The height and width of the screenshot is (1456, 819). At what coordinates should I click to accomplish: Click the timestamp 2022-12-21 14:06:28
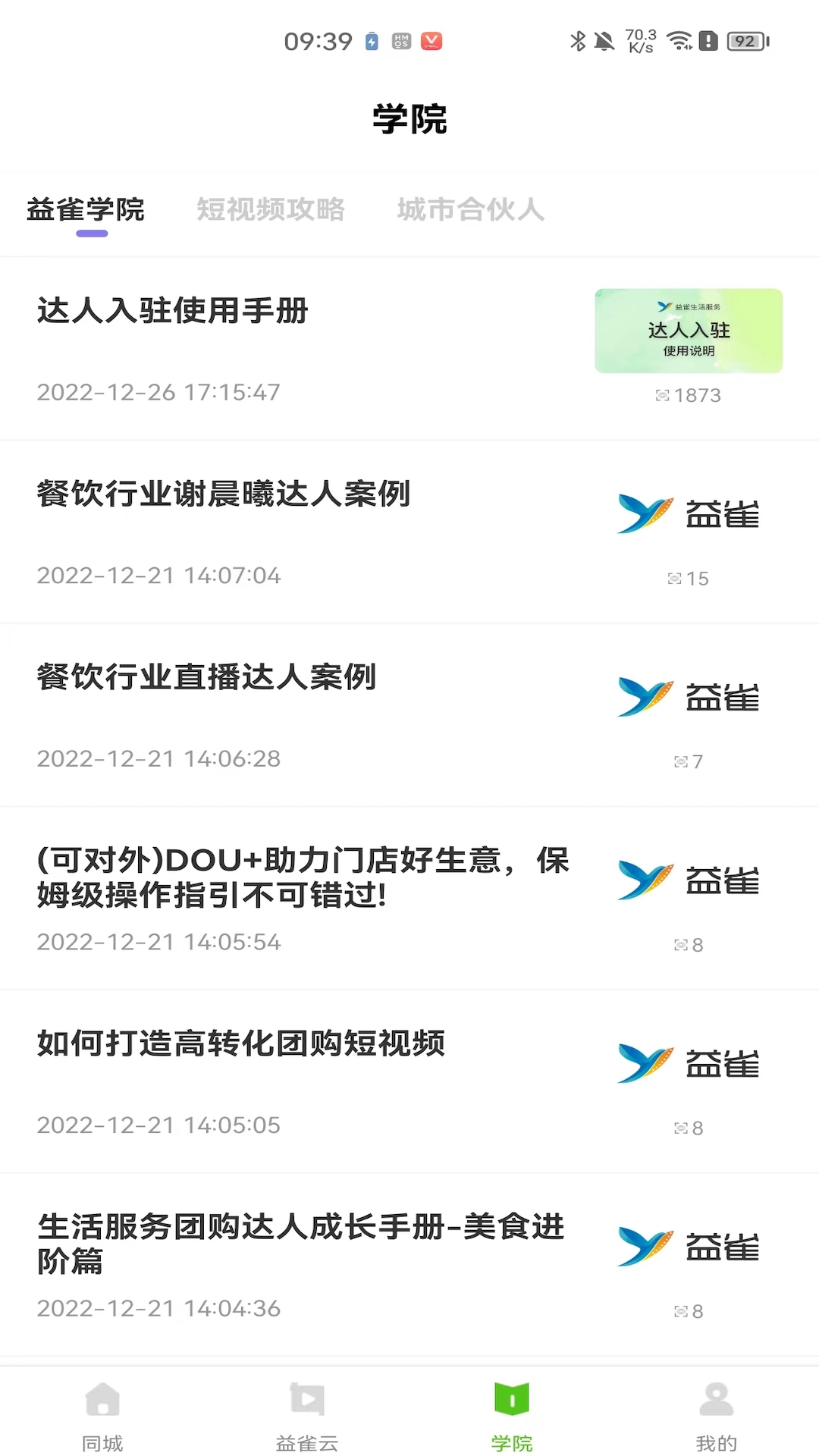pyautogui.click(x=158, y=758)
